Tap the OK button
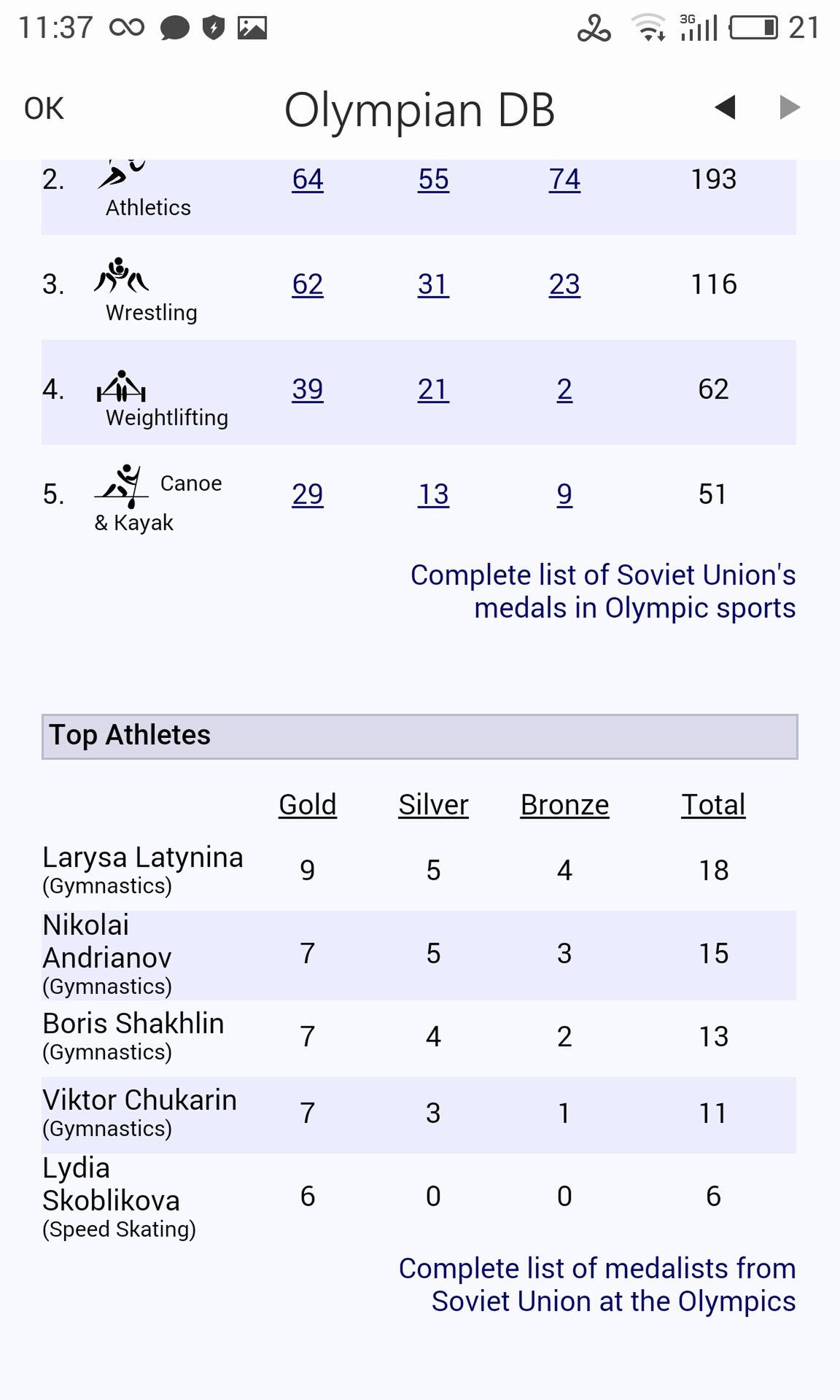Viewport: 840px width, 1400px height. pos(44,109)
